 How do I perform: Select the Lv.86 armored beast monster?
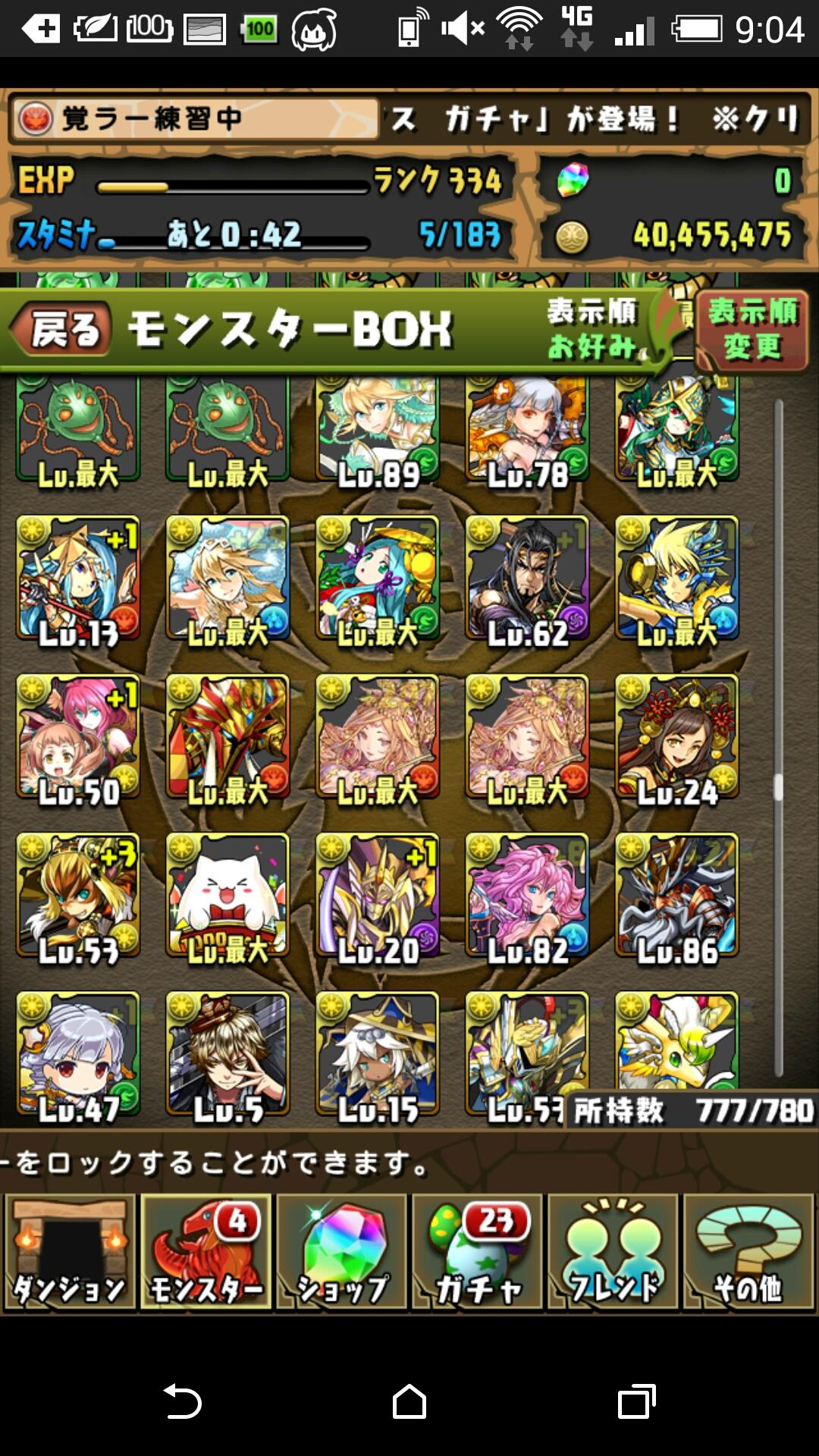[x=676, y=896]
